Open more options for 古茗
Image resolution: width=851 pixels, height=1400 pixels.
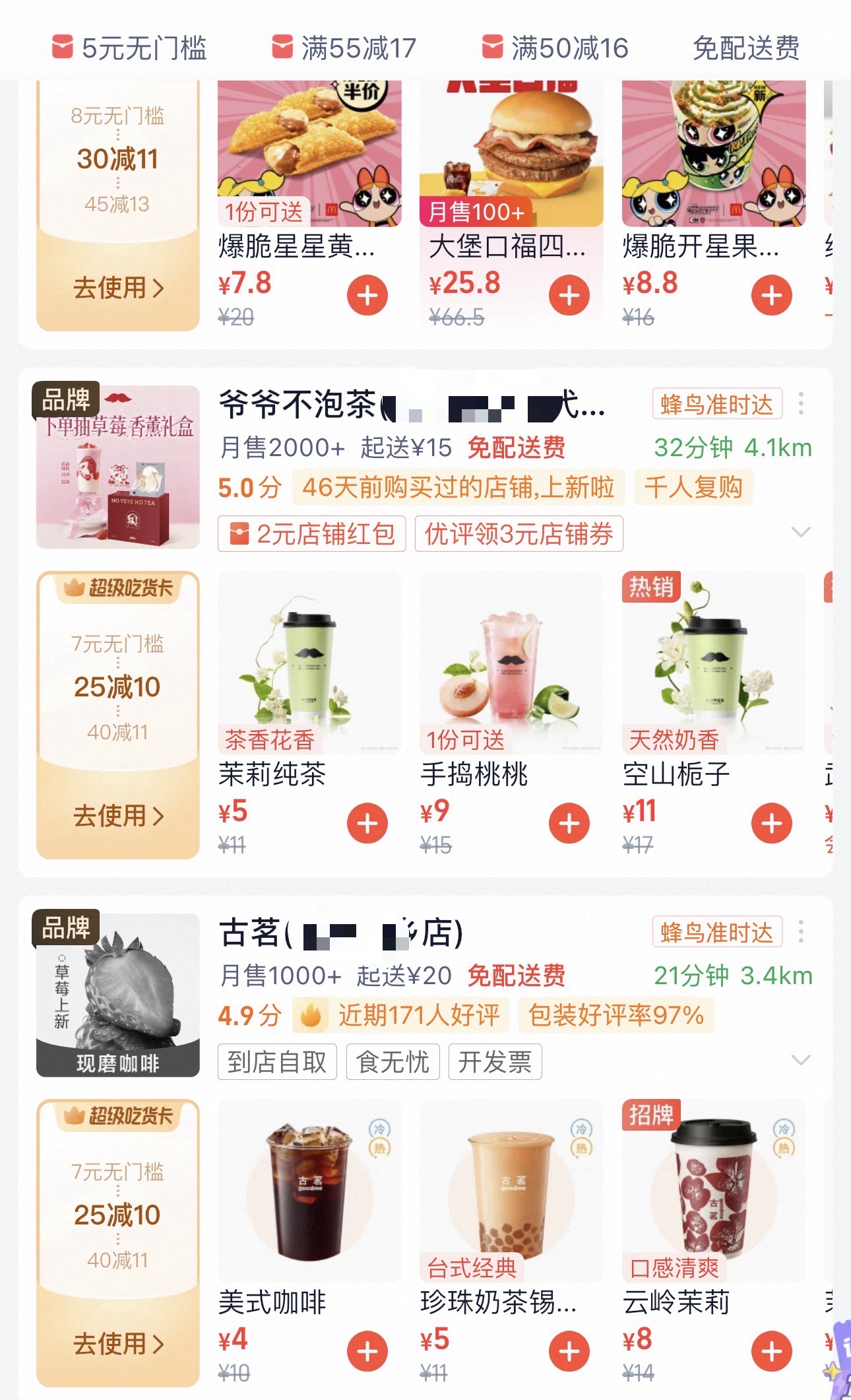pyautogui.click(x=801, y=931)
